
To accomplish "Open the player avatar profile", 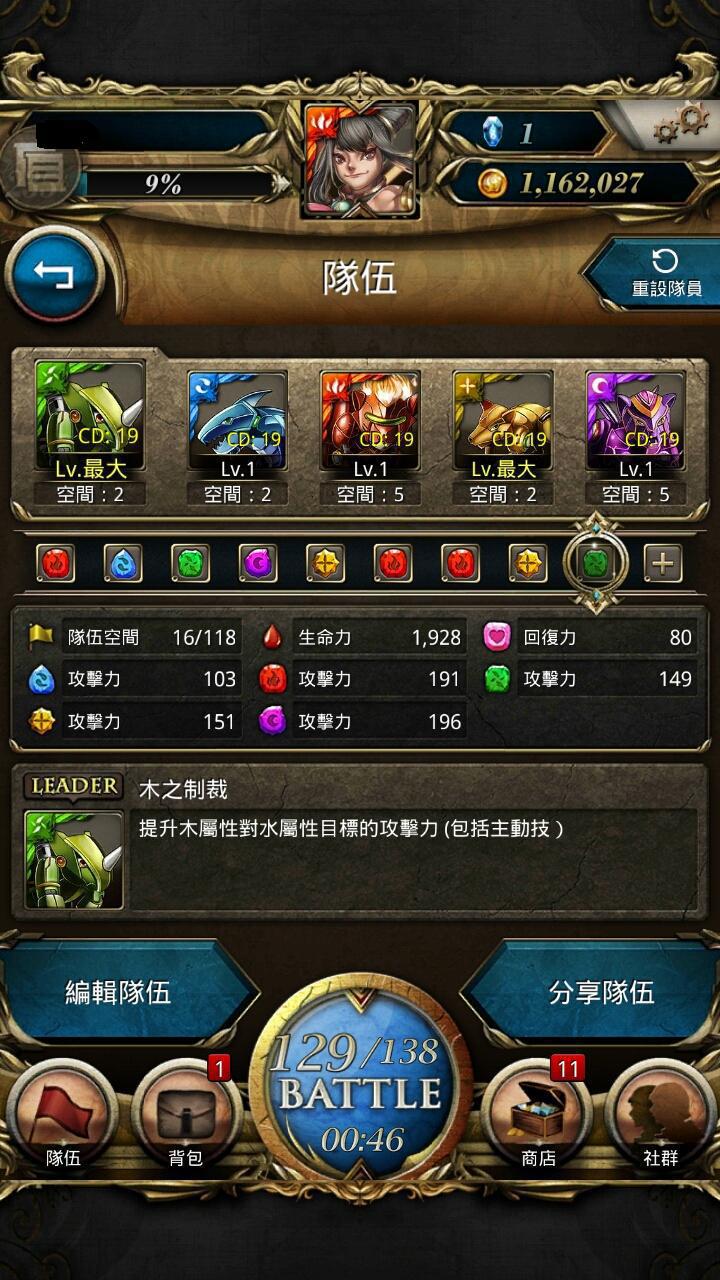I will (x=360, y=160).
